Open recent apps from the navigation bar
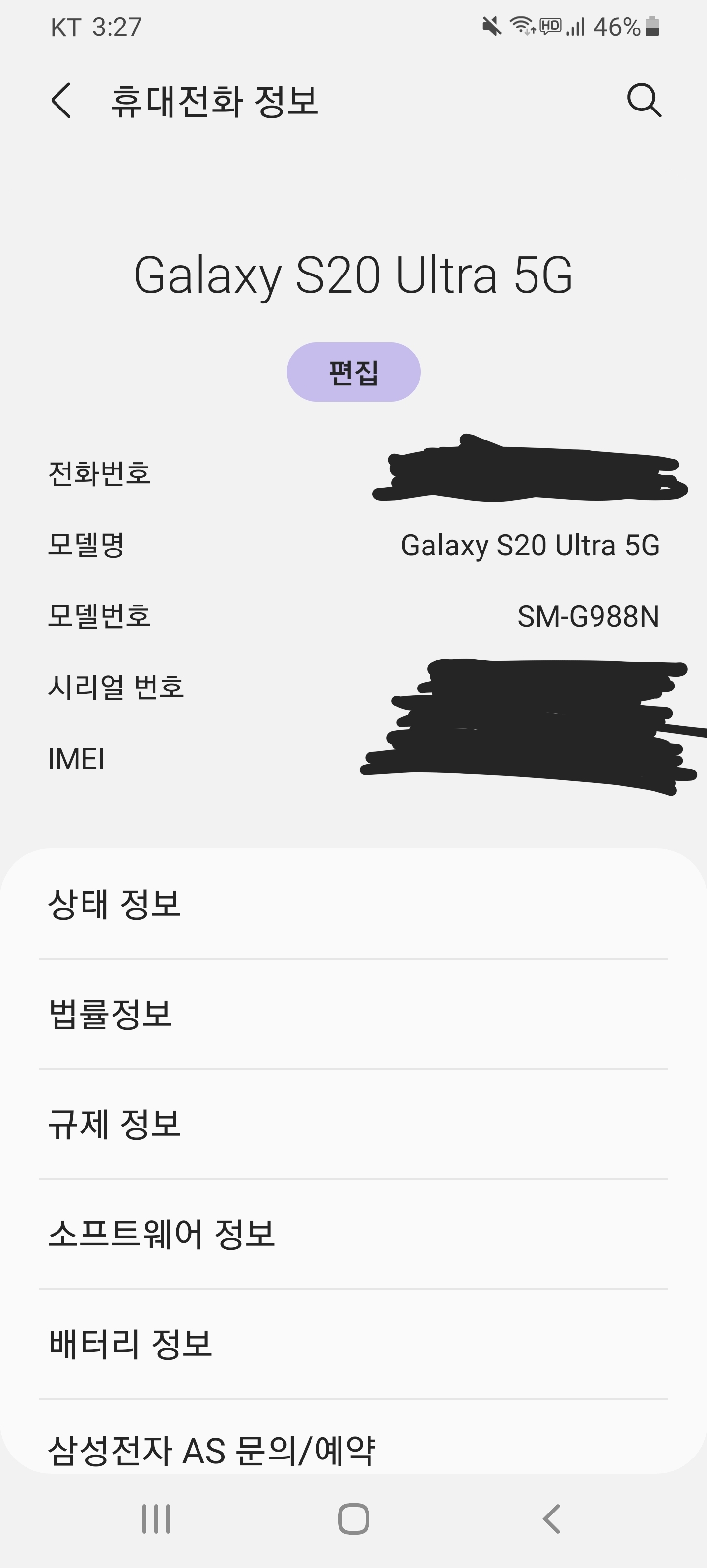 [156, 1519]
